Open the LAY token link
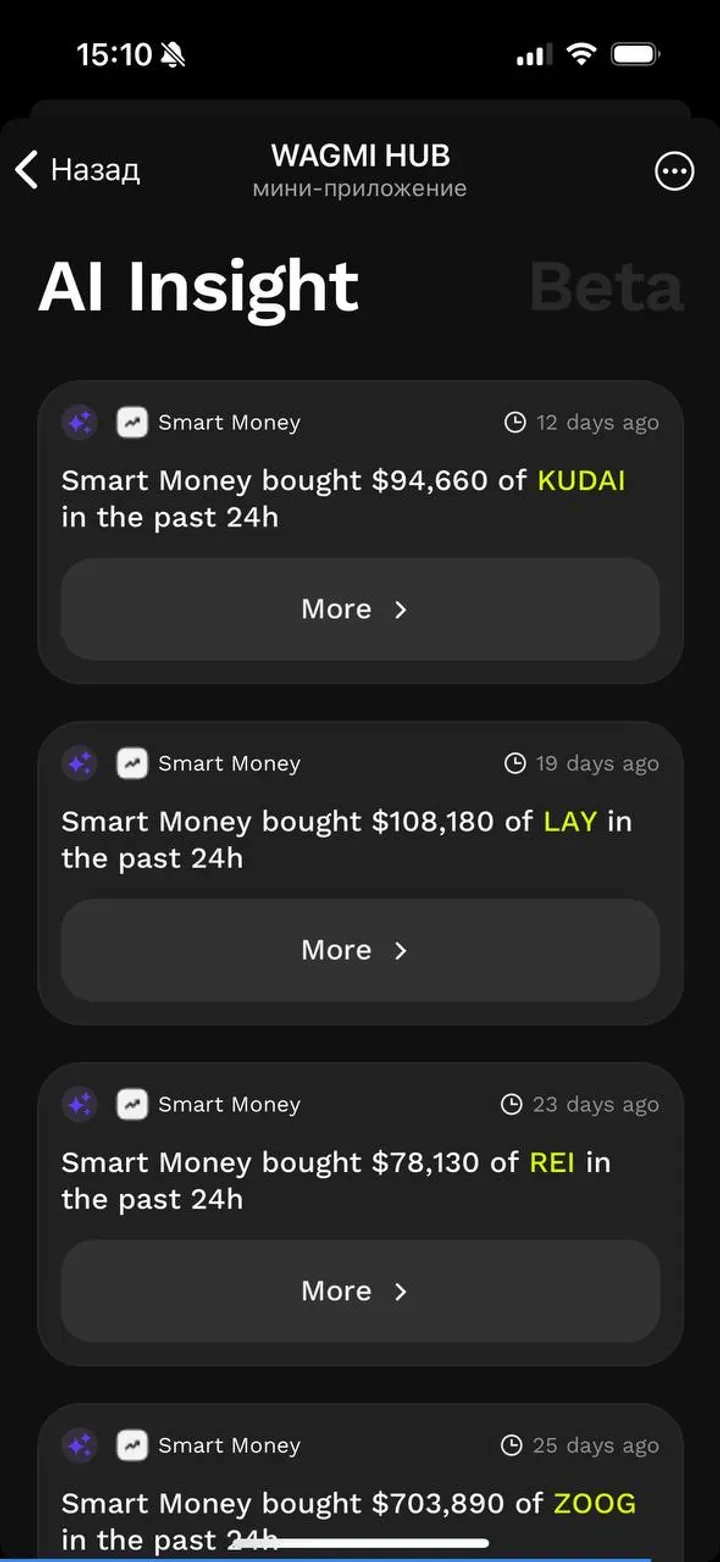The width and height of the screenshot is (720, 1562). 570,822
